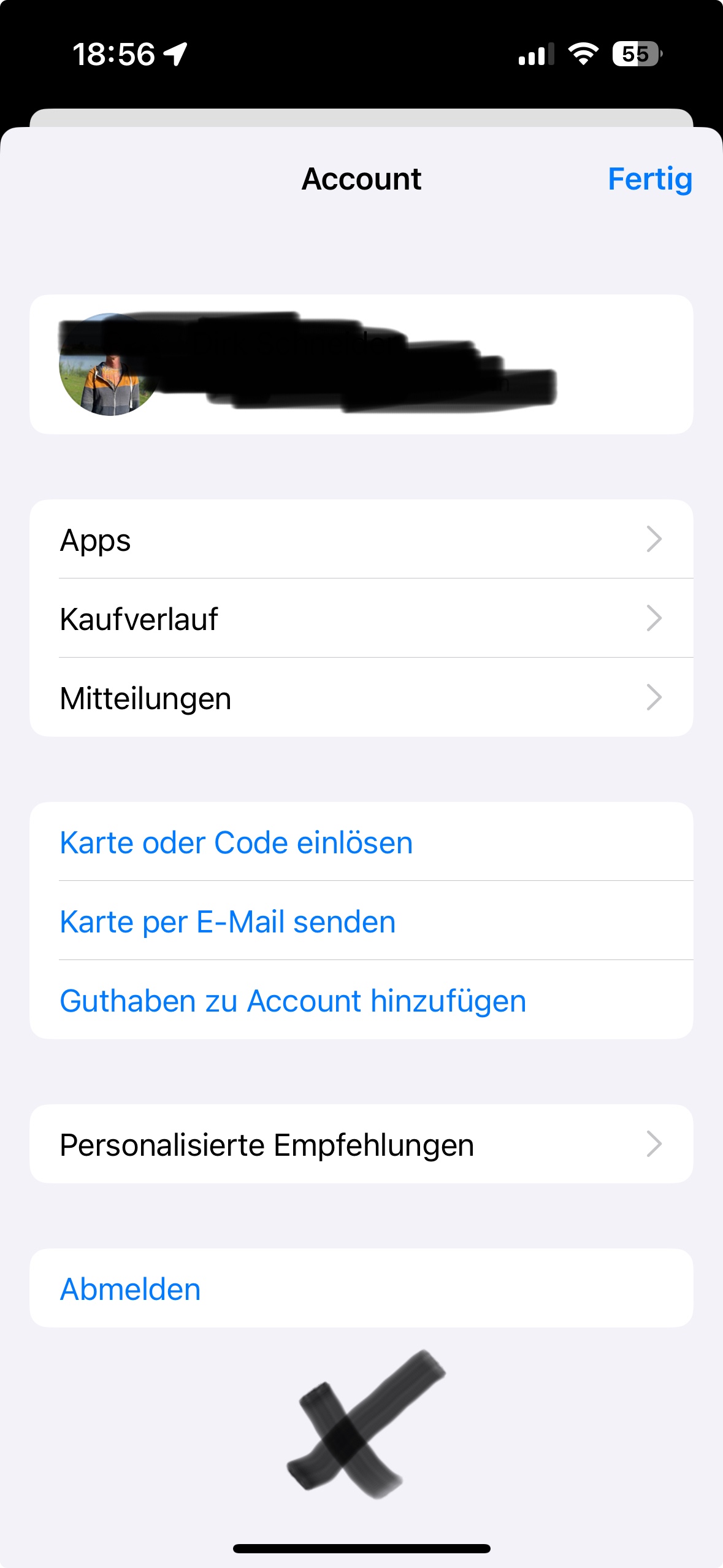Open the Apps row
The width and height of the screenshot is (723, 1568).
click(361, 540)
